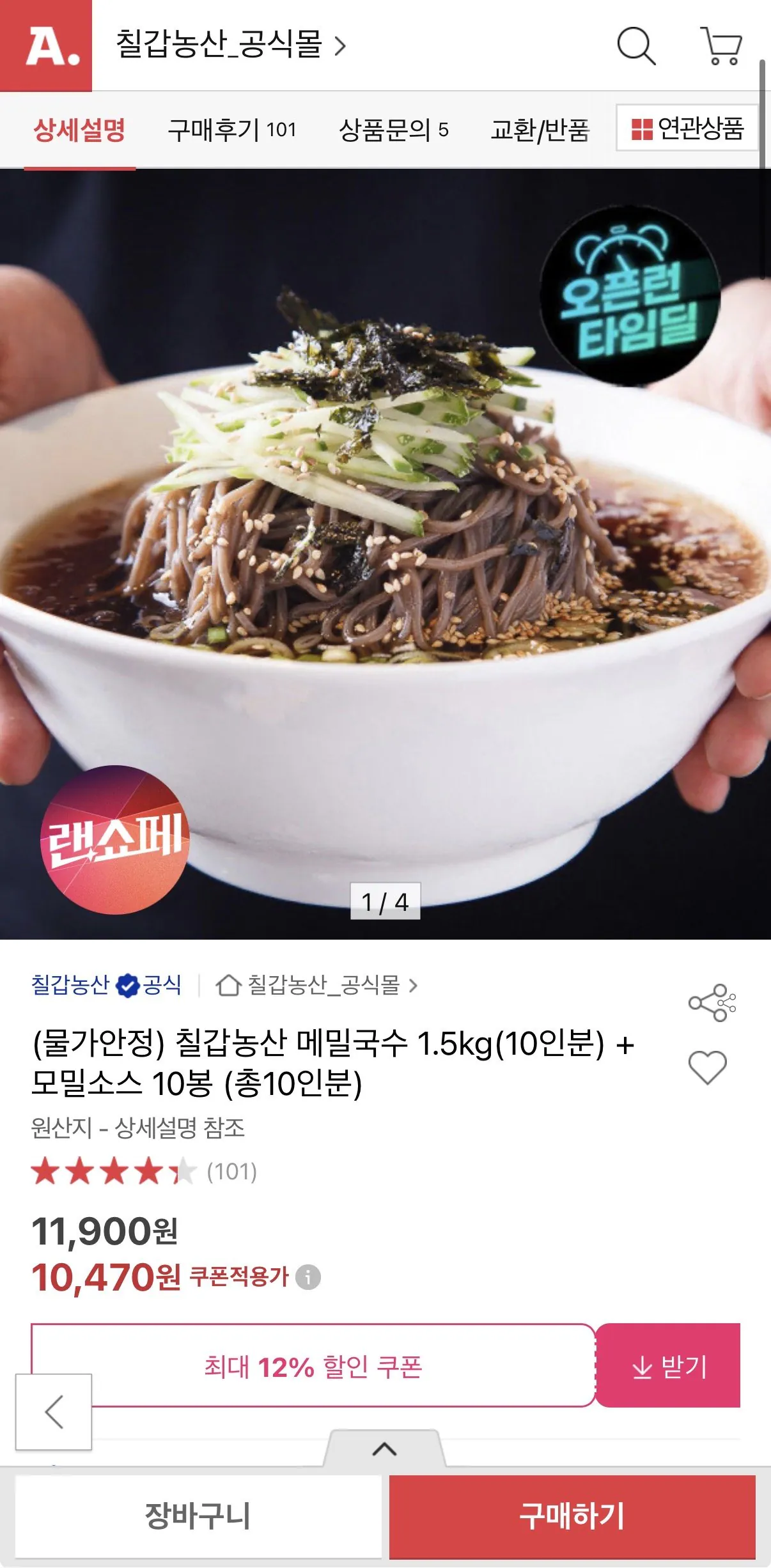Image resolution: width=771 pixels, height=1568 pixels.
Task: Switch to the 구매후기 101 tab
Action: click(233, 130)
